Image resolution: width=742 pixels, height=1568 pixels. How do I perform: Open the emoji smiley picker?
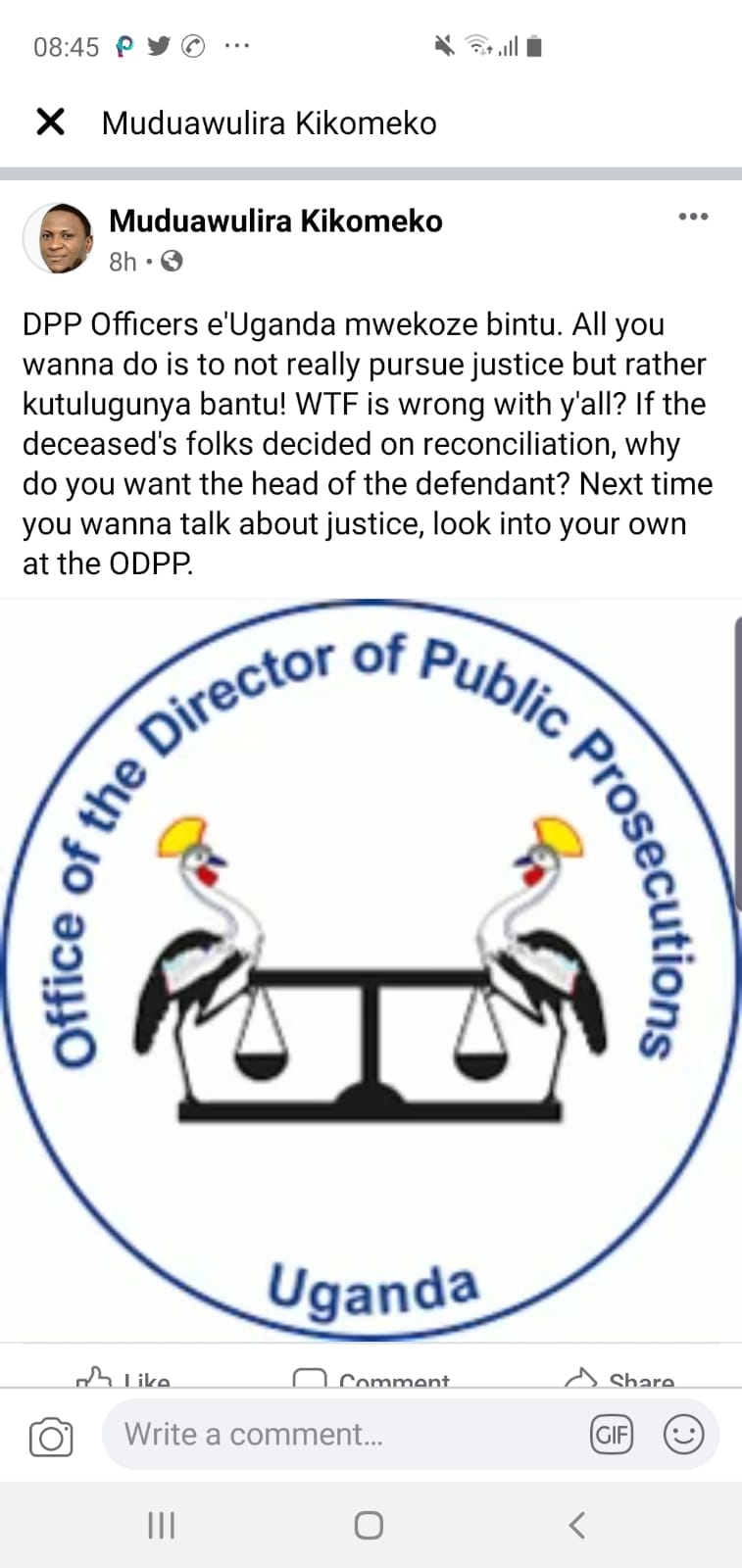tap(683, 1436)
